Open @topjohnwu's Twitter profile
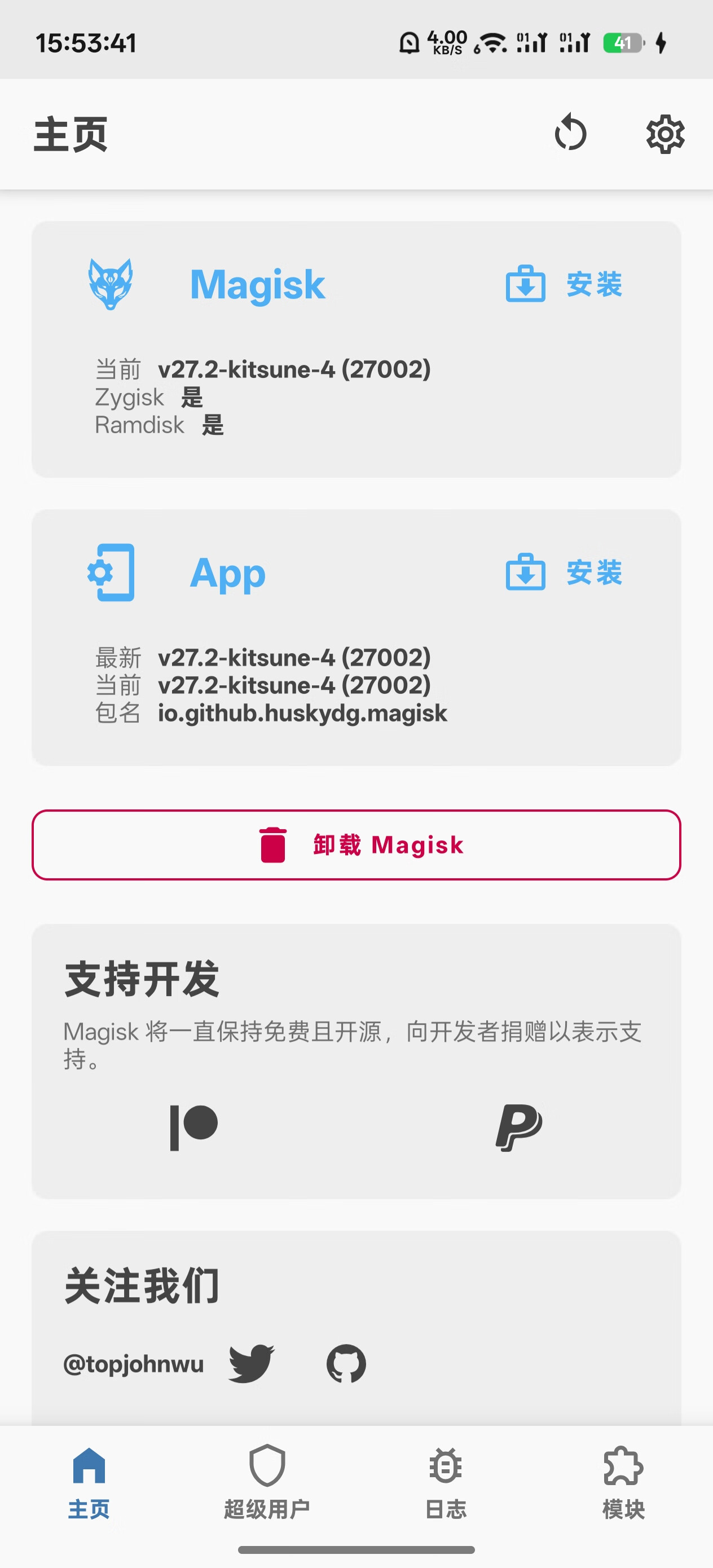Screen dimensions: 713x1568 pyautogui.click(x=252, y=1363)
